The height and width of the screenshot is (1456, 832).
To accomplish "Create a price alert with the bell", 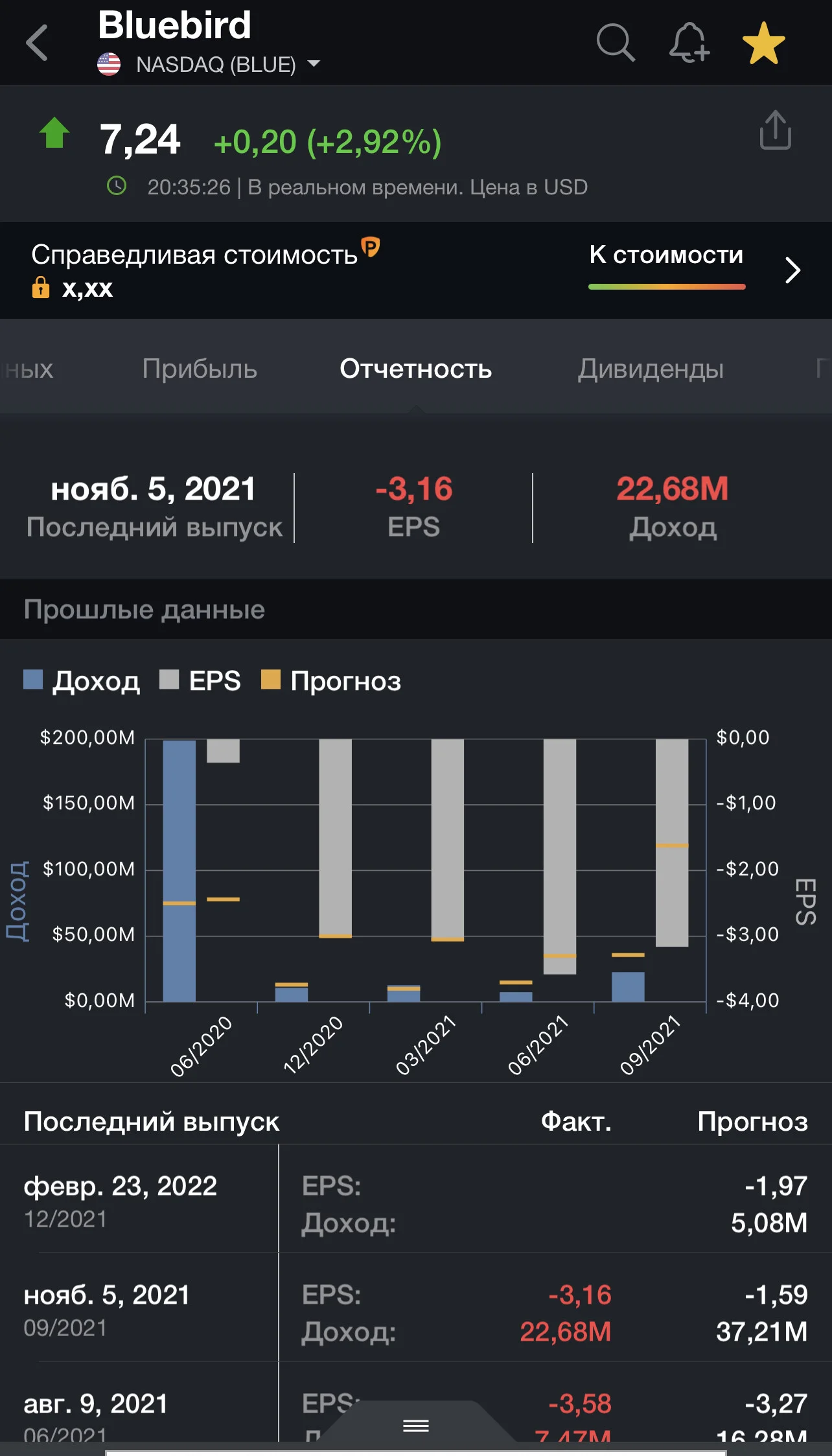I will [689, 43].
